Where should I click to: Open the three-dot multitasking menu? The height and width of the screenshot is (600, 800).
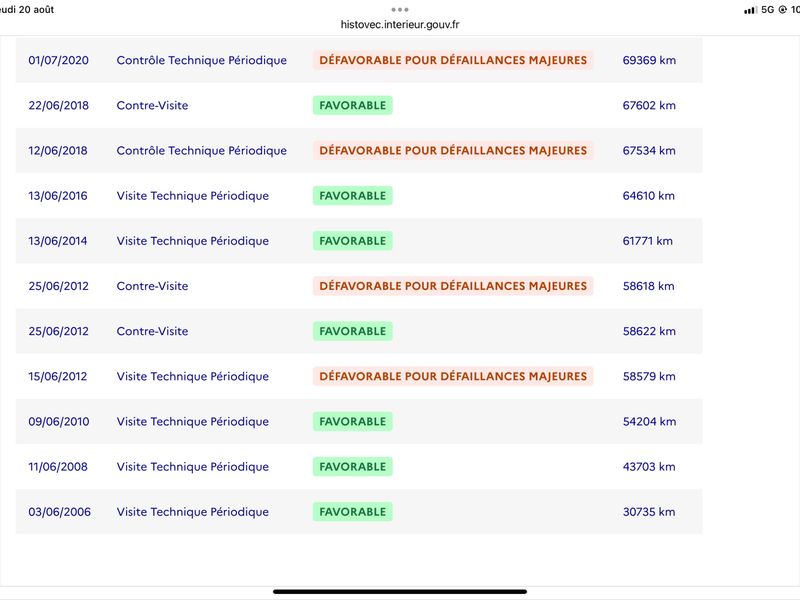[400, 10]
